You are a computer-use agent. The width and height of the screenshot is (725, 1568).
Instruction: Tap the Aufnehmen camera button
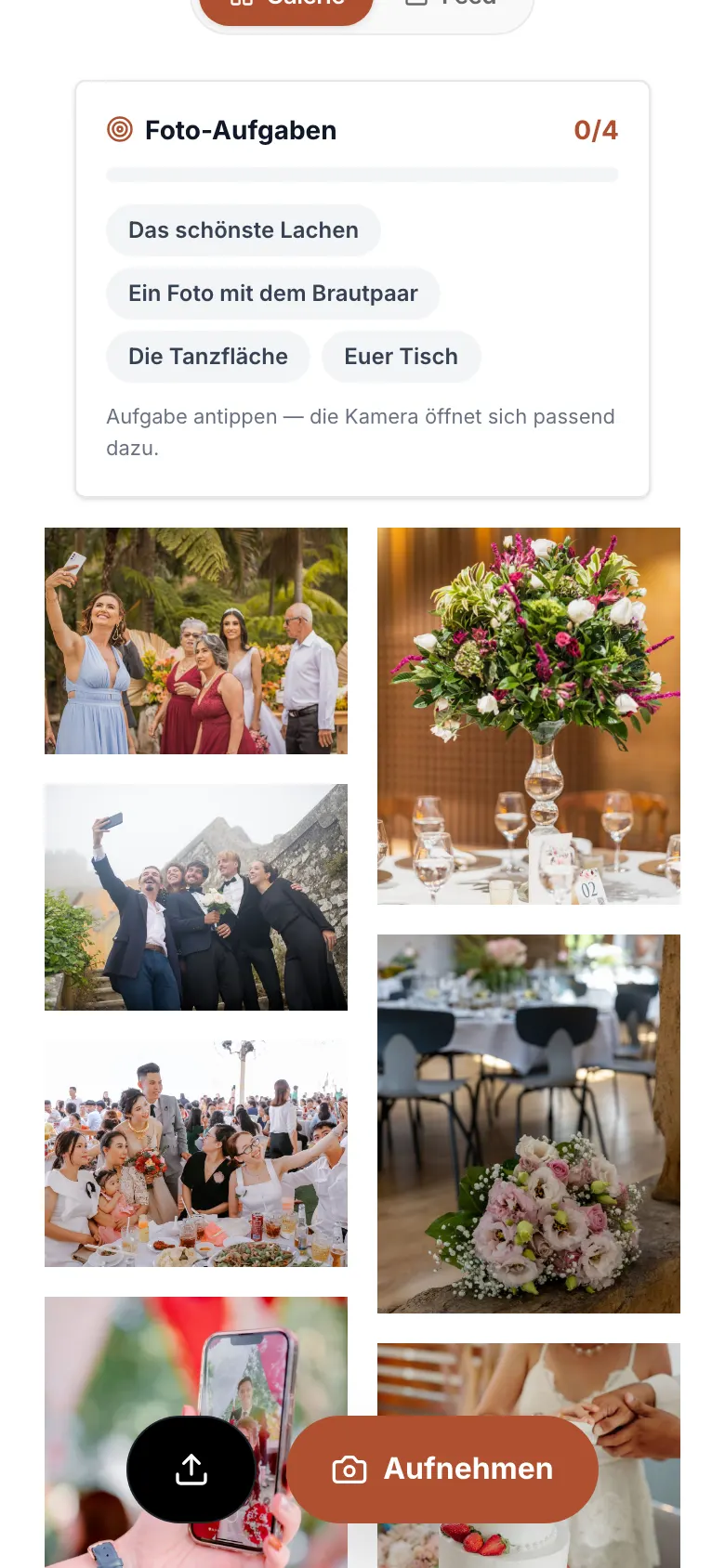(442, 1469)
